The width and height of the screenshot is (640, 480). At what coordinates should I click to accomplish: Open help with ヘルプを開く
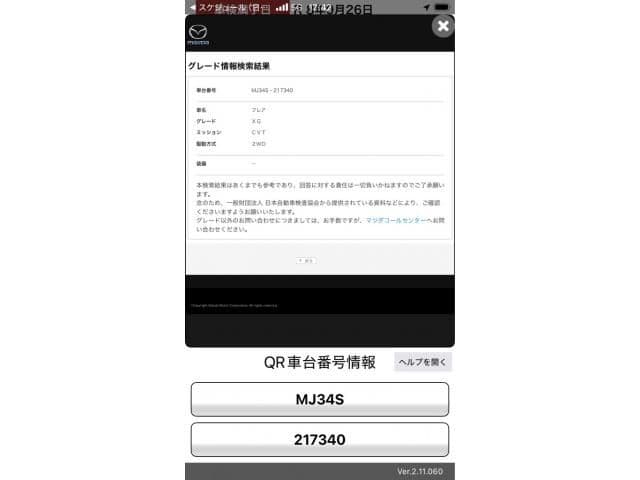pyautogui.click(x=423, y=362)
